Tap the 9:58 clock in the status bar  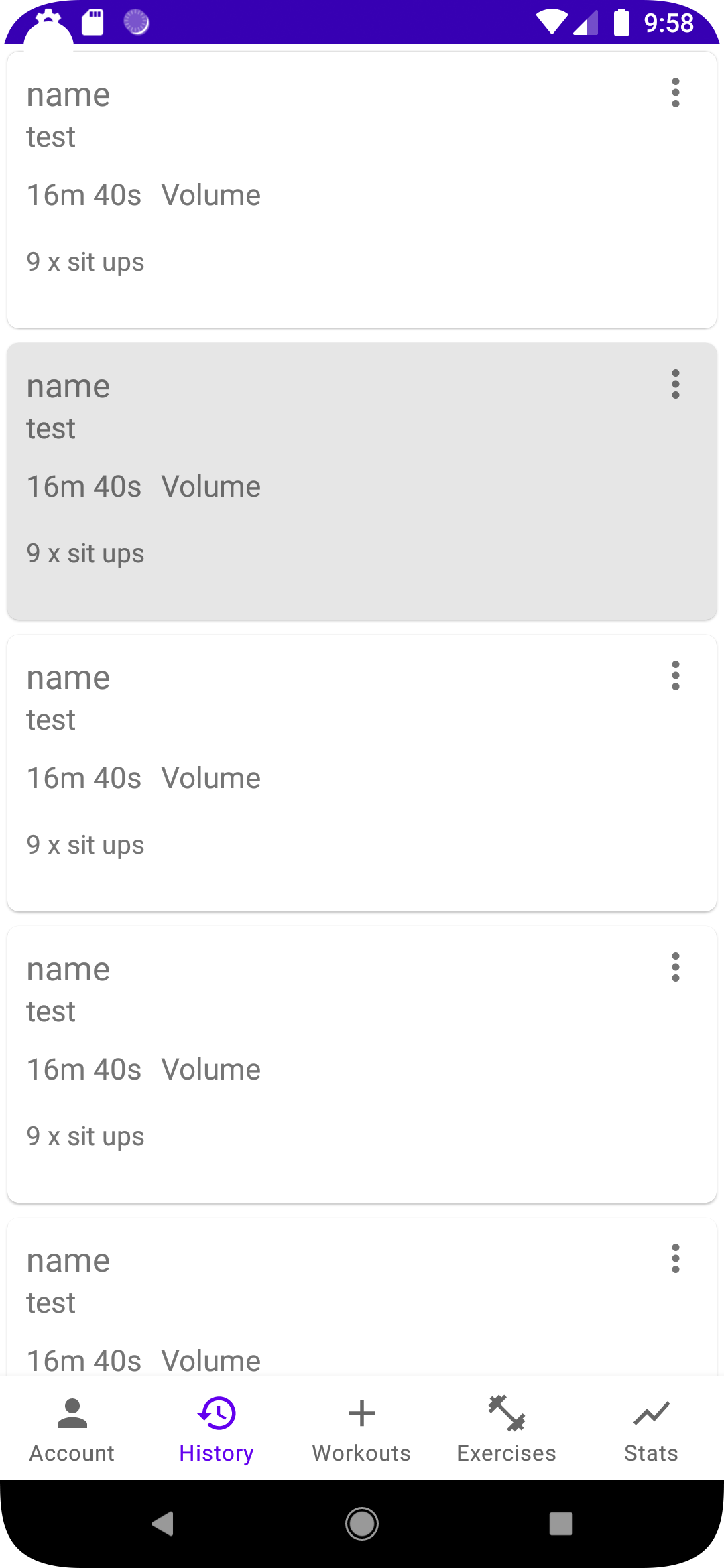[x=668, y=22]
